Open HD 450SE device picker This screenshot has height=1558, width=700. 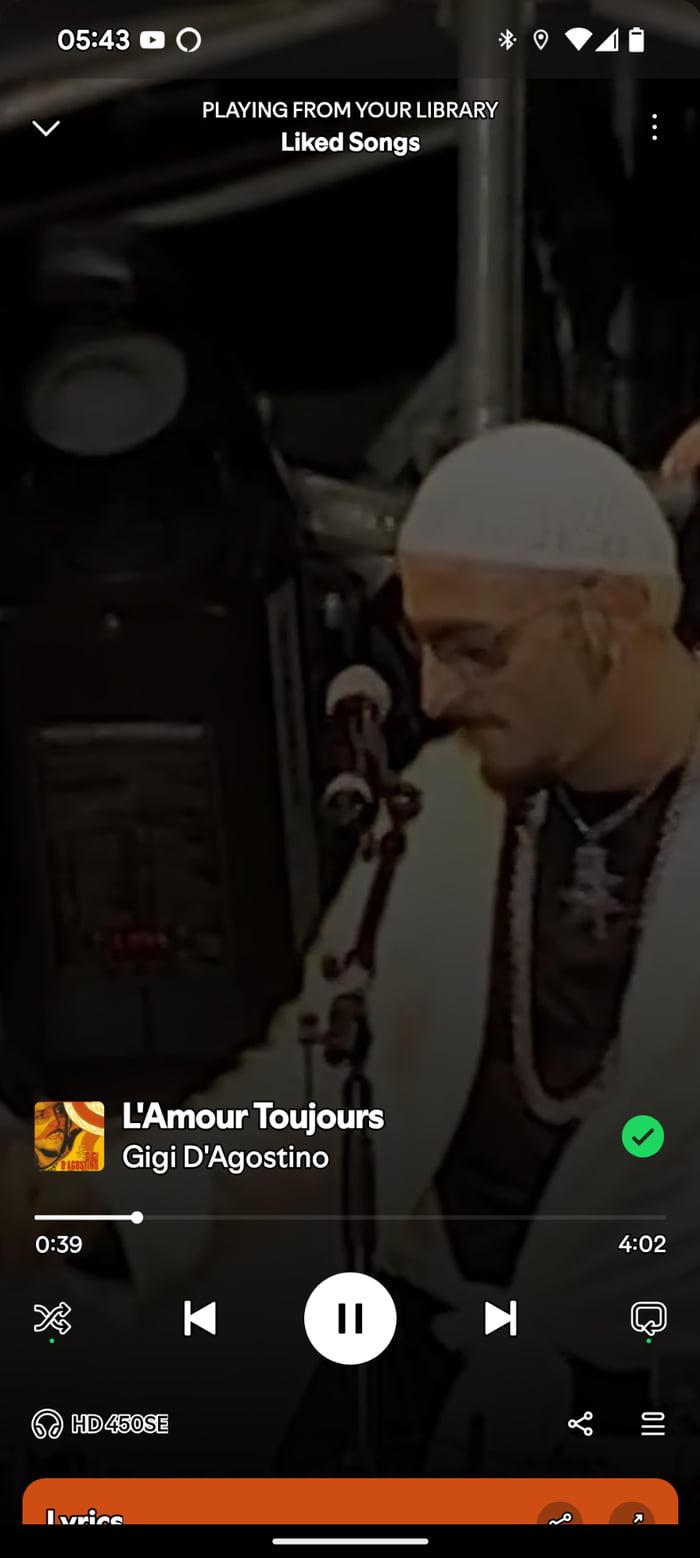[x=100, y=1424]
